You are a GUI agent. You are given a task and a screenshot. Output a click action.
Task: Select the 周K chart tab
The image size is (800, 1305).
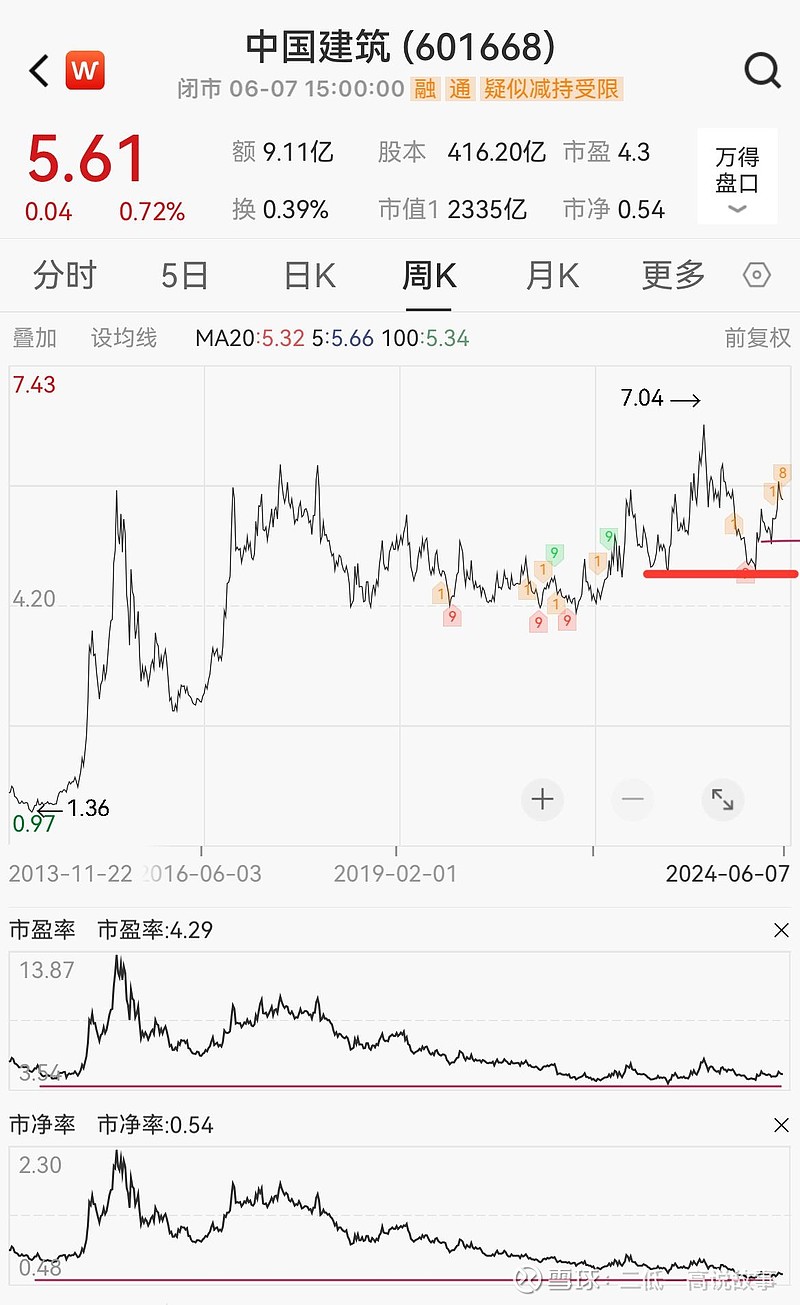(430, 275)
